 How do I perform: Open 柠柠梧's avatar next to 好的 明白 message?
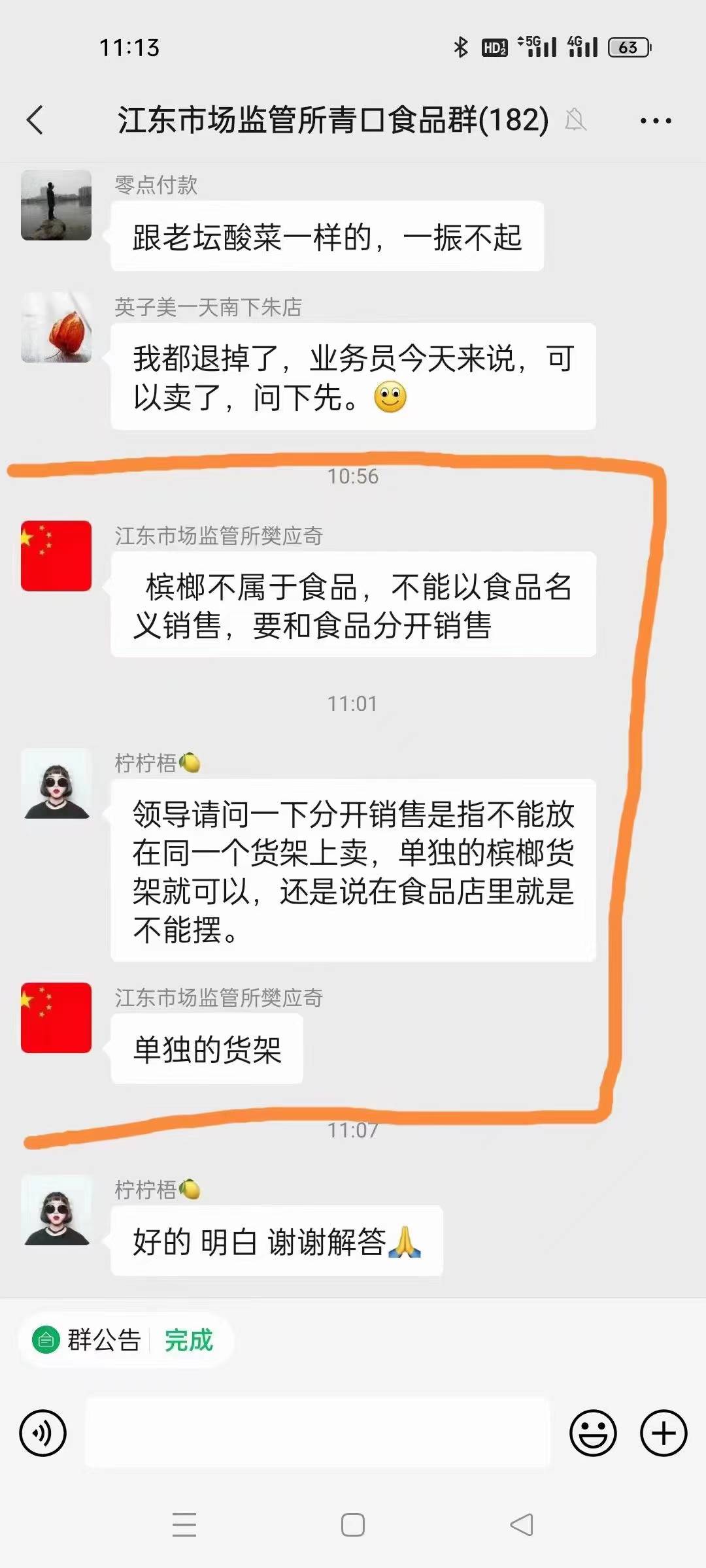point(56,1210)
